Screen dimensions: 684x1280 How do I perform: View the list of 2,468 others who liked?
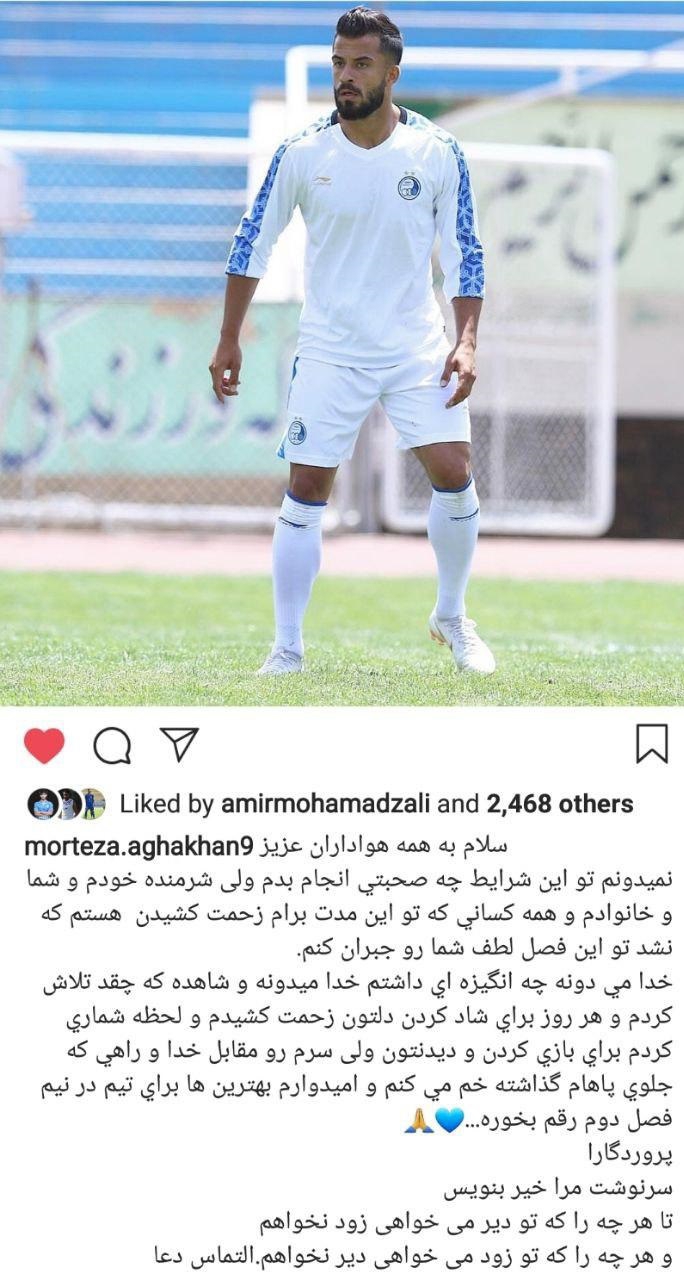coord(560,804)
